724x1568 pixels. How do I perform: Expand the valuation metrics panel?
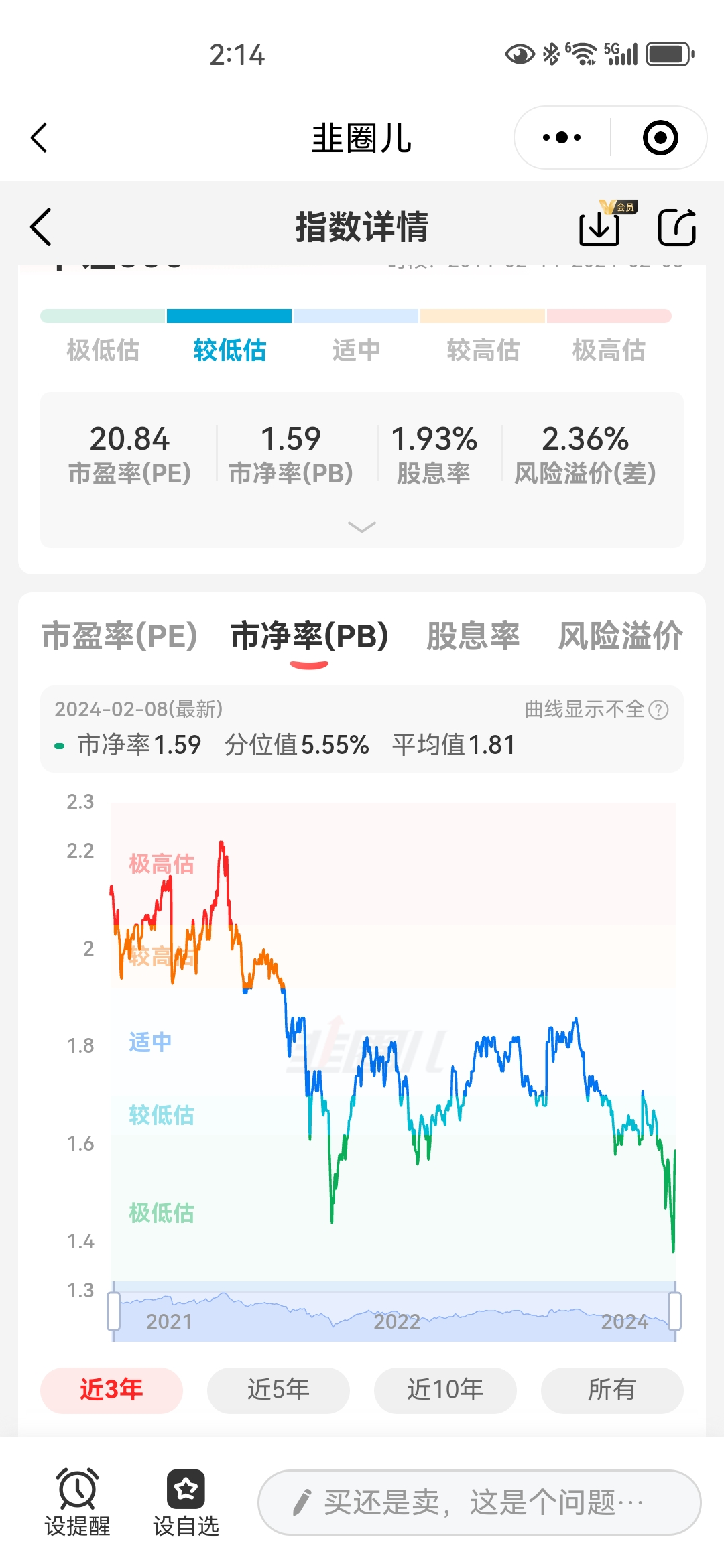(362, 527)
